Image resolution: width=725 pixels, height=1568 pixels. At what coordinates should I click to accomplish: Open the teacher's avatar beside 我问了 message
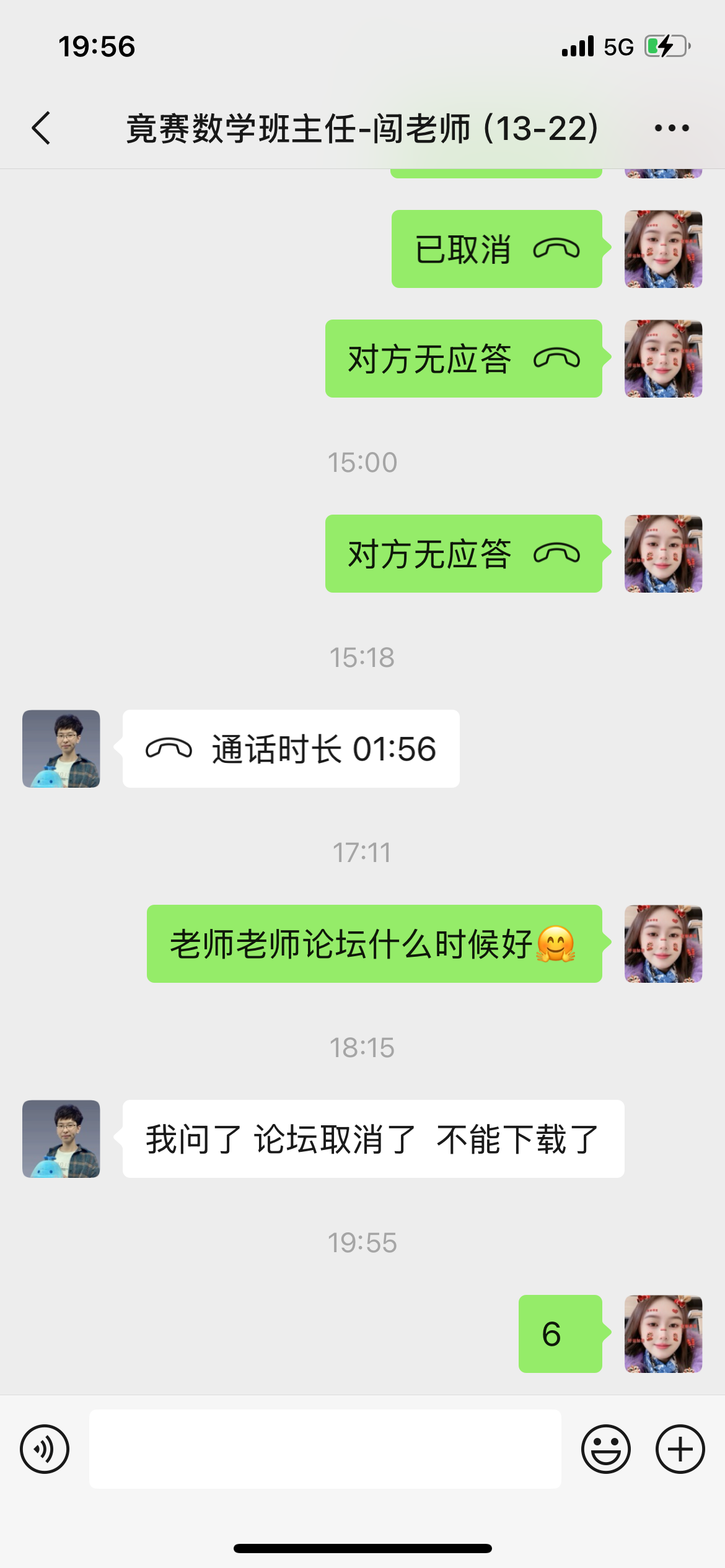coord(61,1139)
